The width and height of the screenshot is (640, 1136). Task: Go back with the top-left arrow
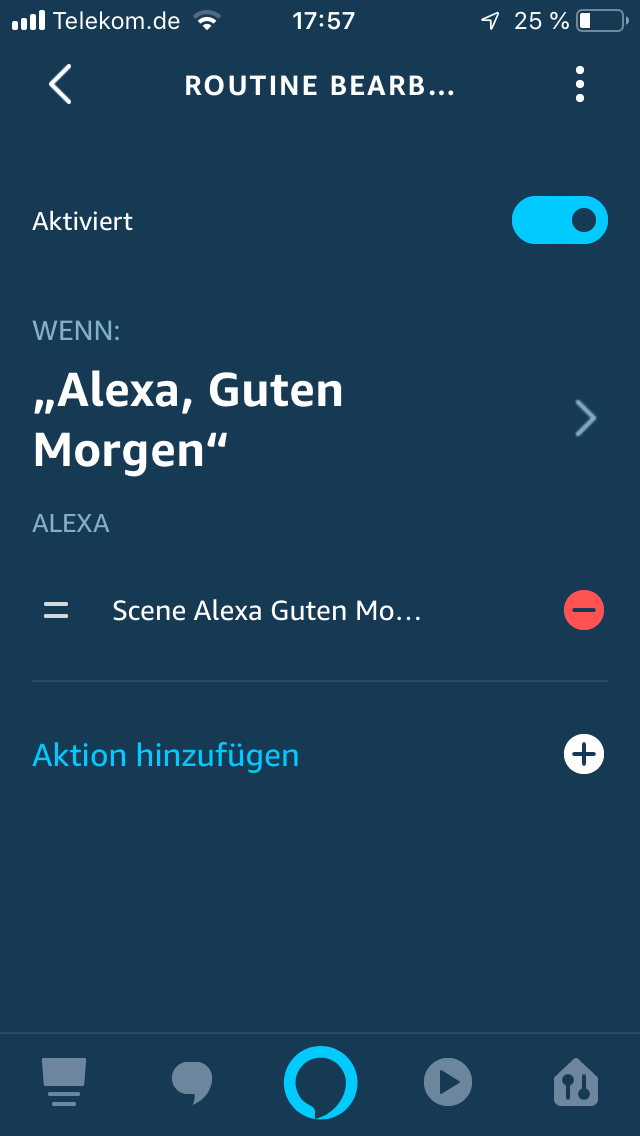pyautogui.click(x=60, y=84)
